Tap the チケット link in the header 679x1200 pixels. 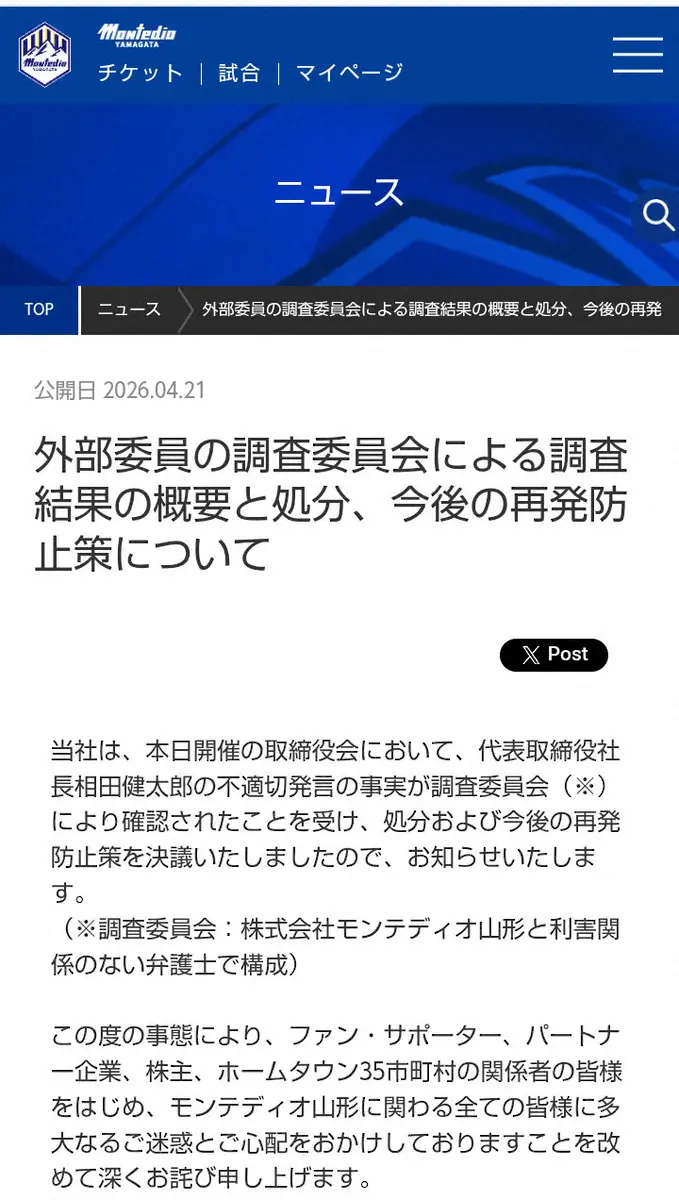point(140,73)
